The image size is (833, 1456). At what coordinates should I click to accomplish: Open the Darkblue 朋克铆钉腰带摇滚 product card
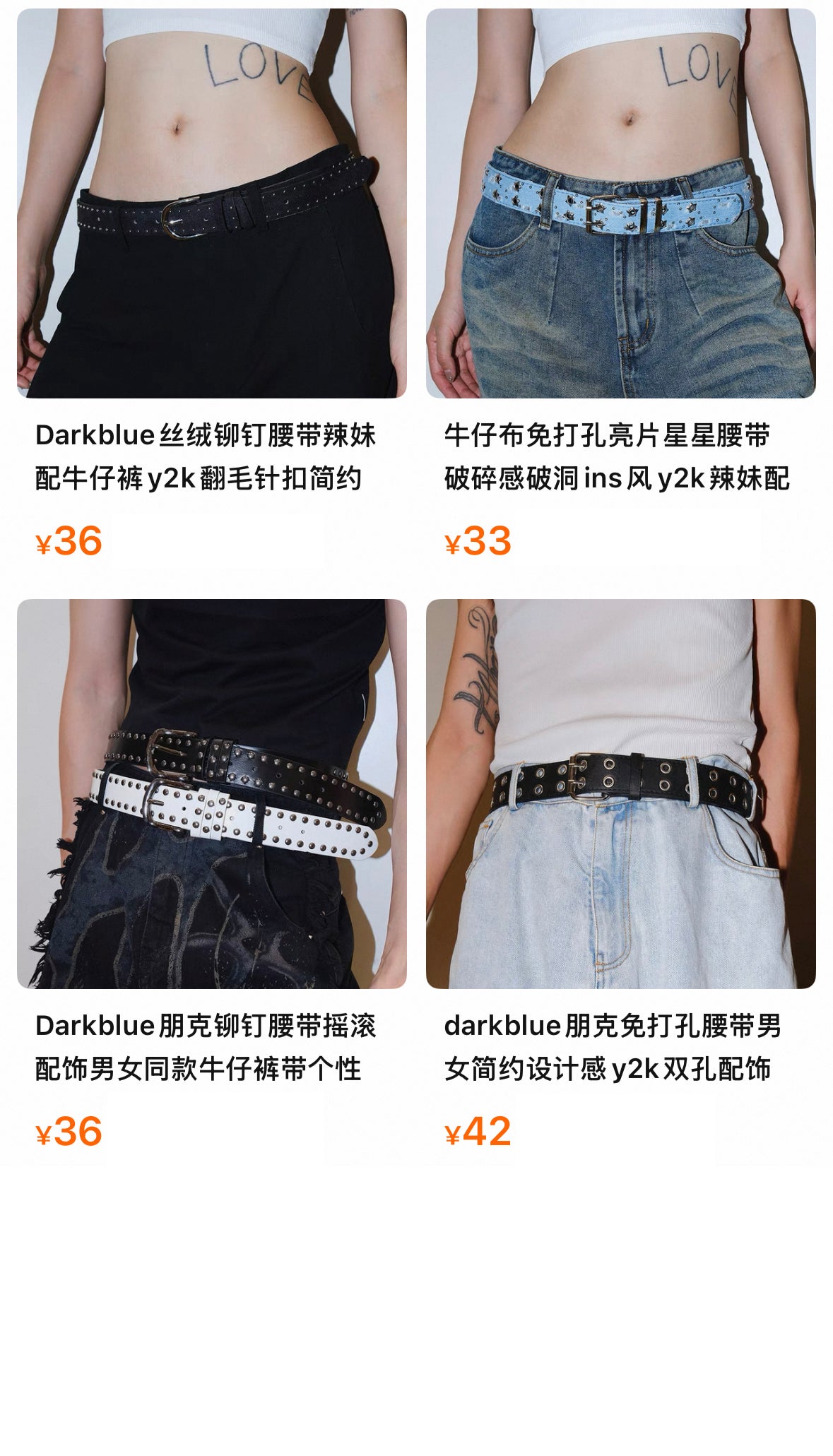tap(211, 876)
